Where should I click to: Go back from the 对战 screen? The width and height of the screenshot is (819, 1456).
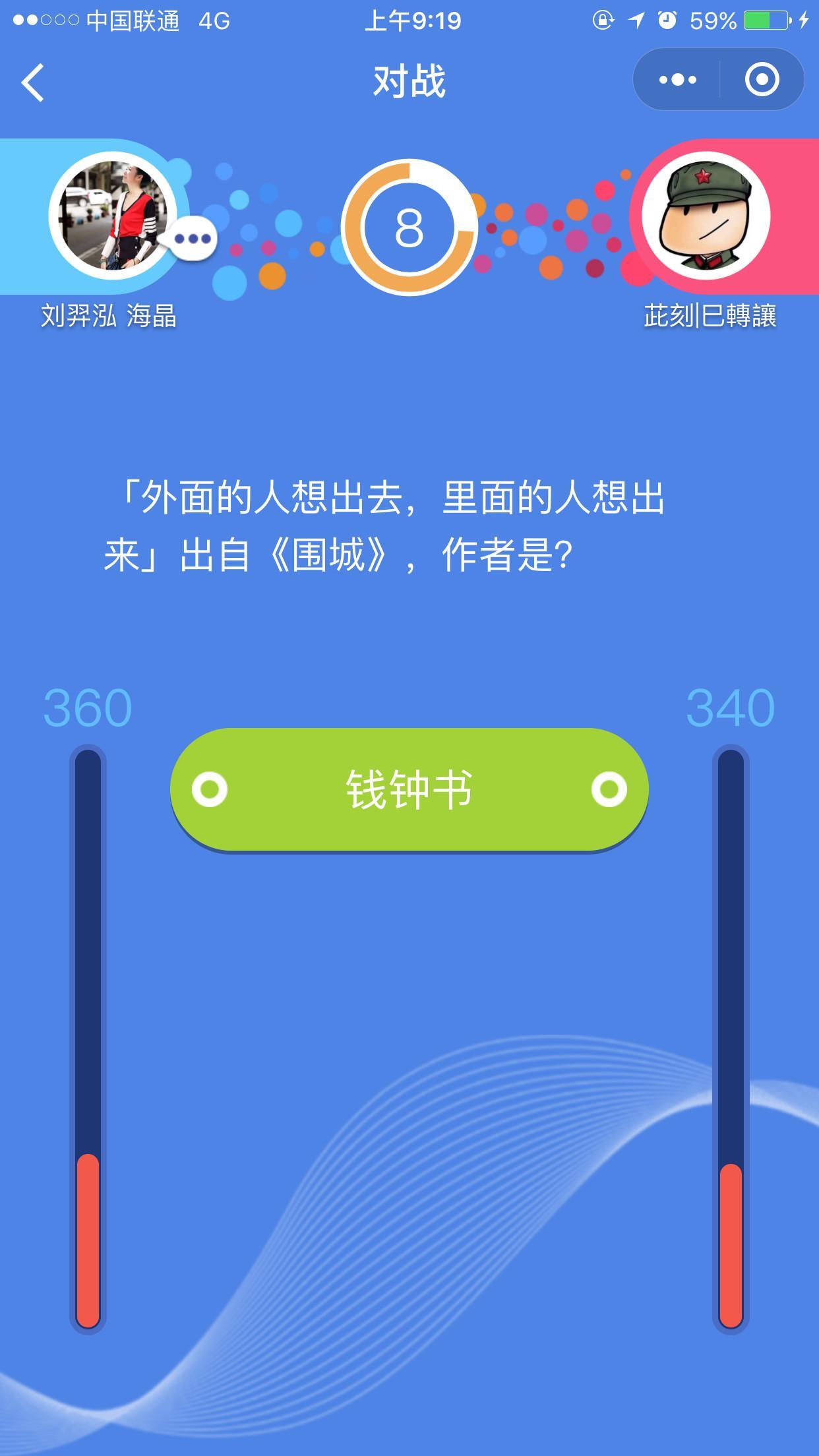coord(33,82)
